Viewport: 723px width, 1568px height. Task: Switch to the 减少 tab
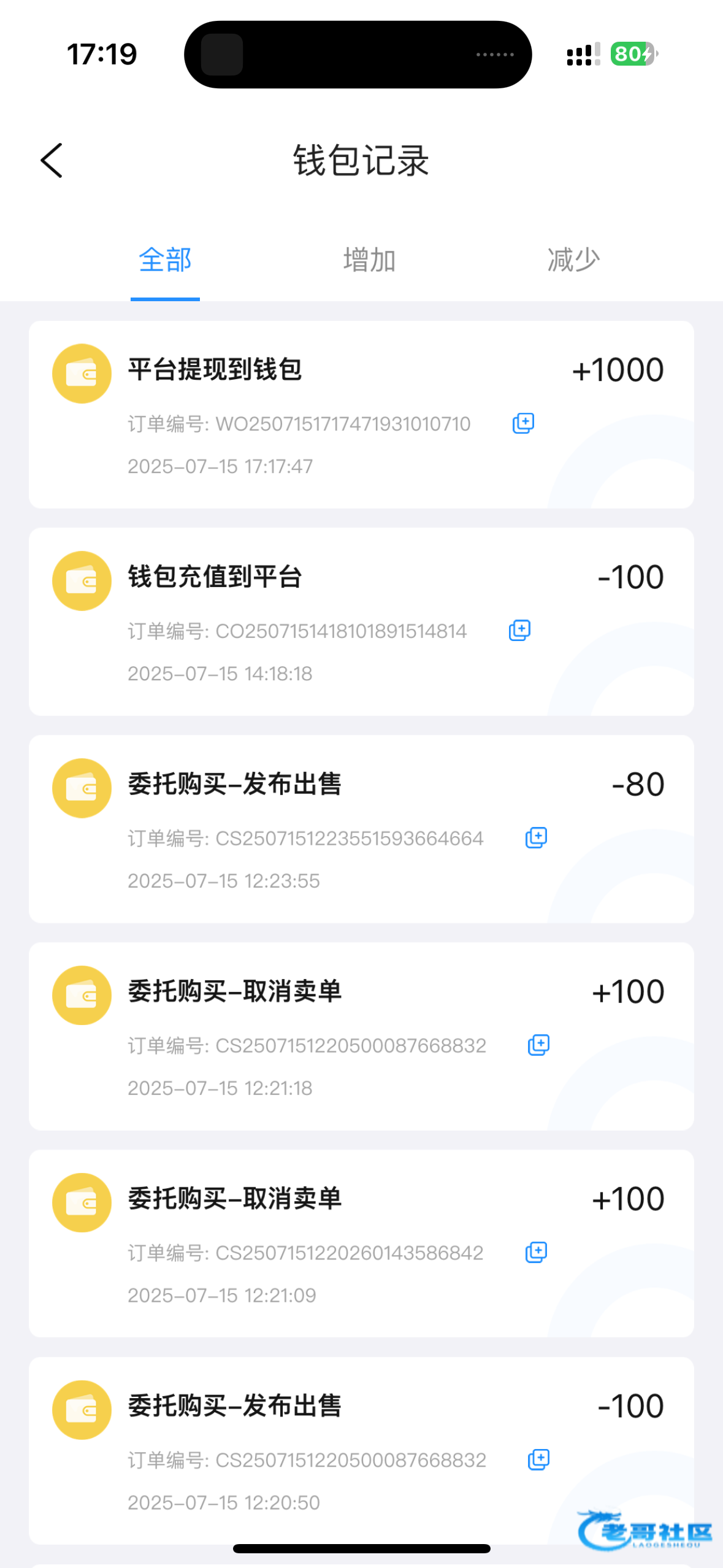pos(573,260)
